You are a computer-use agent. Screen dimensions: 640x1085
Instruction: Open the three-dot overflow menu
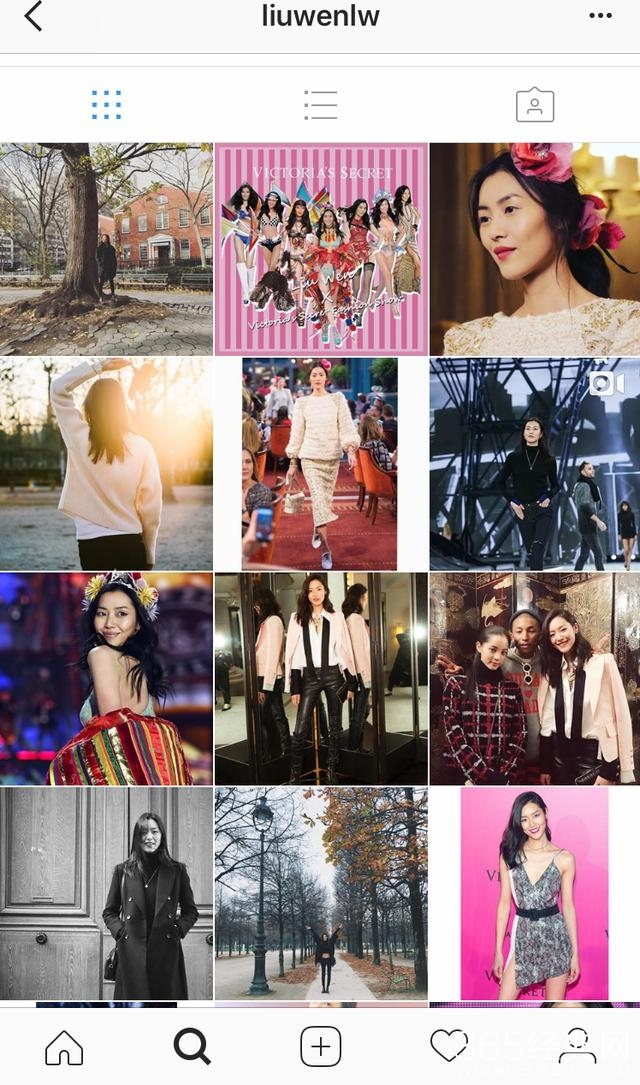pyautogui.click(x=600, y=16)
